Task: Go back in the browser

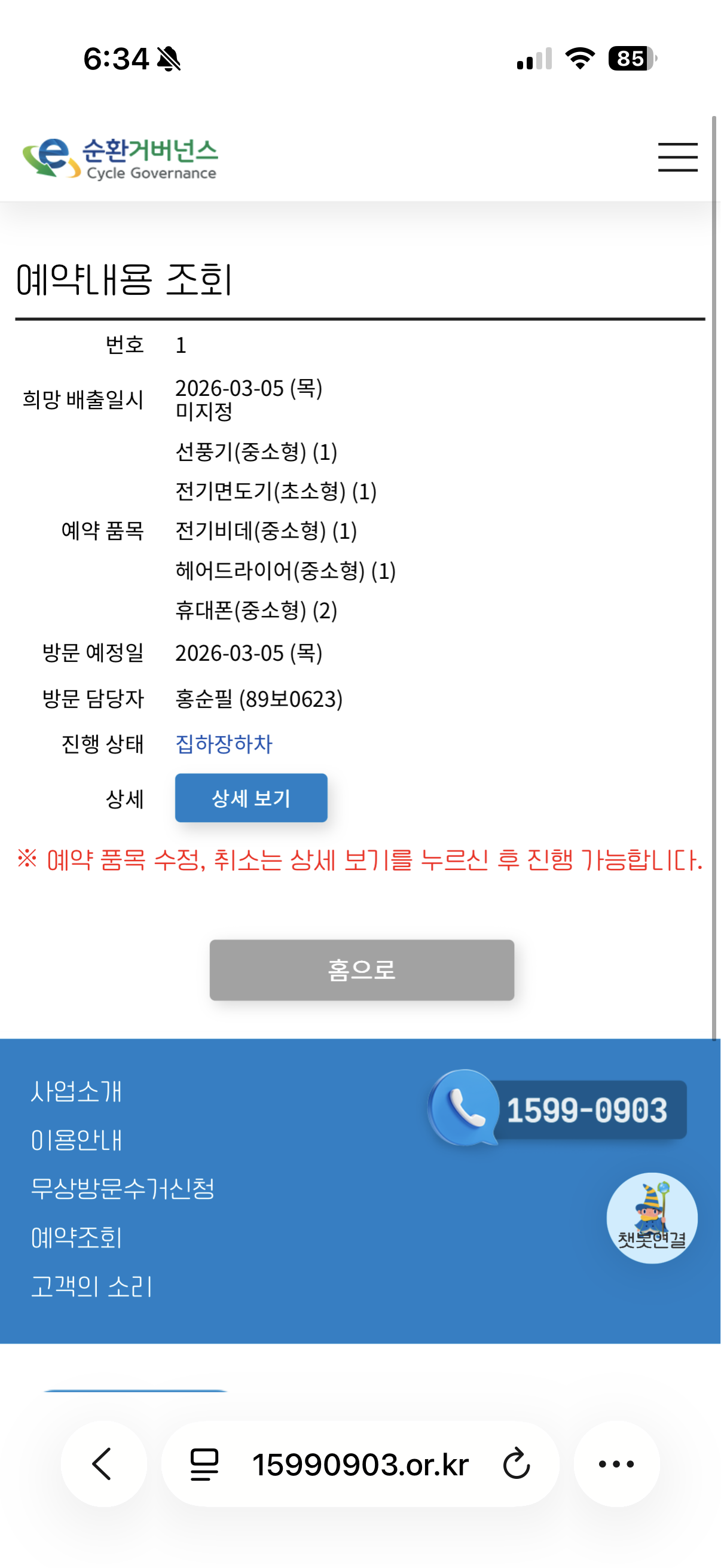Action: point(103,1463)
